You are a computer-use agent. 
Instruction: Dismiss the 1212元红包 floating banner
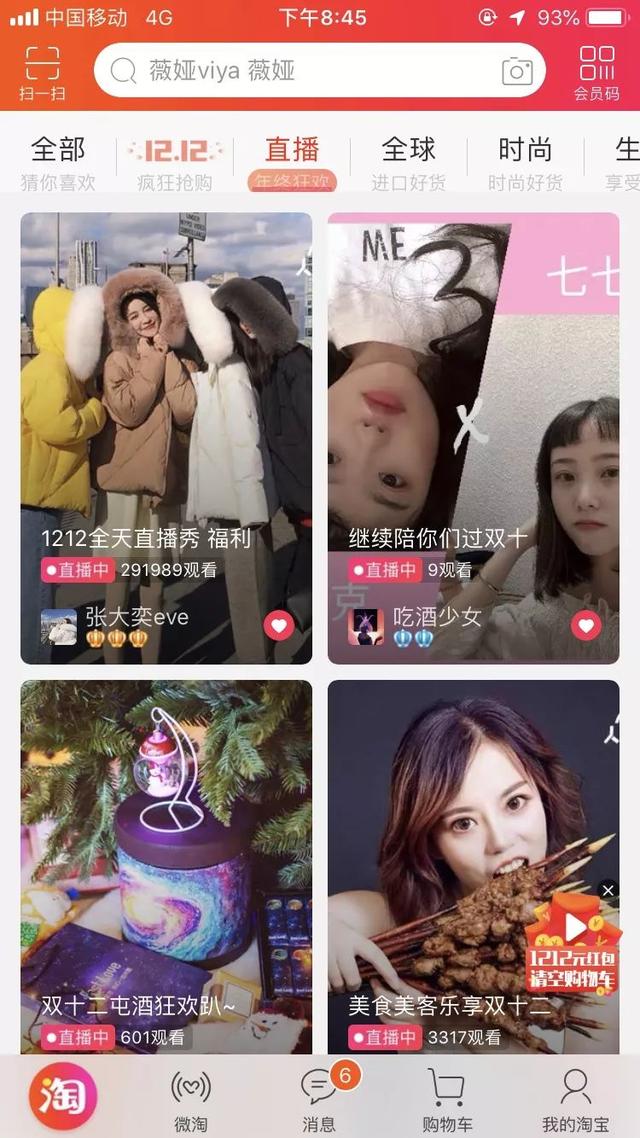[607, 889]
